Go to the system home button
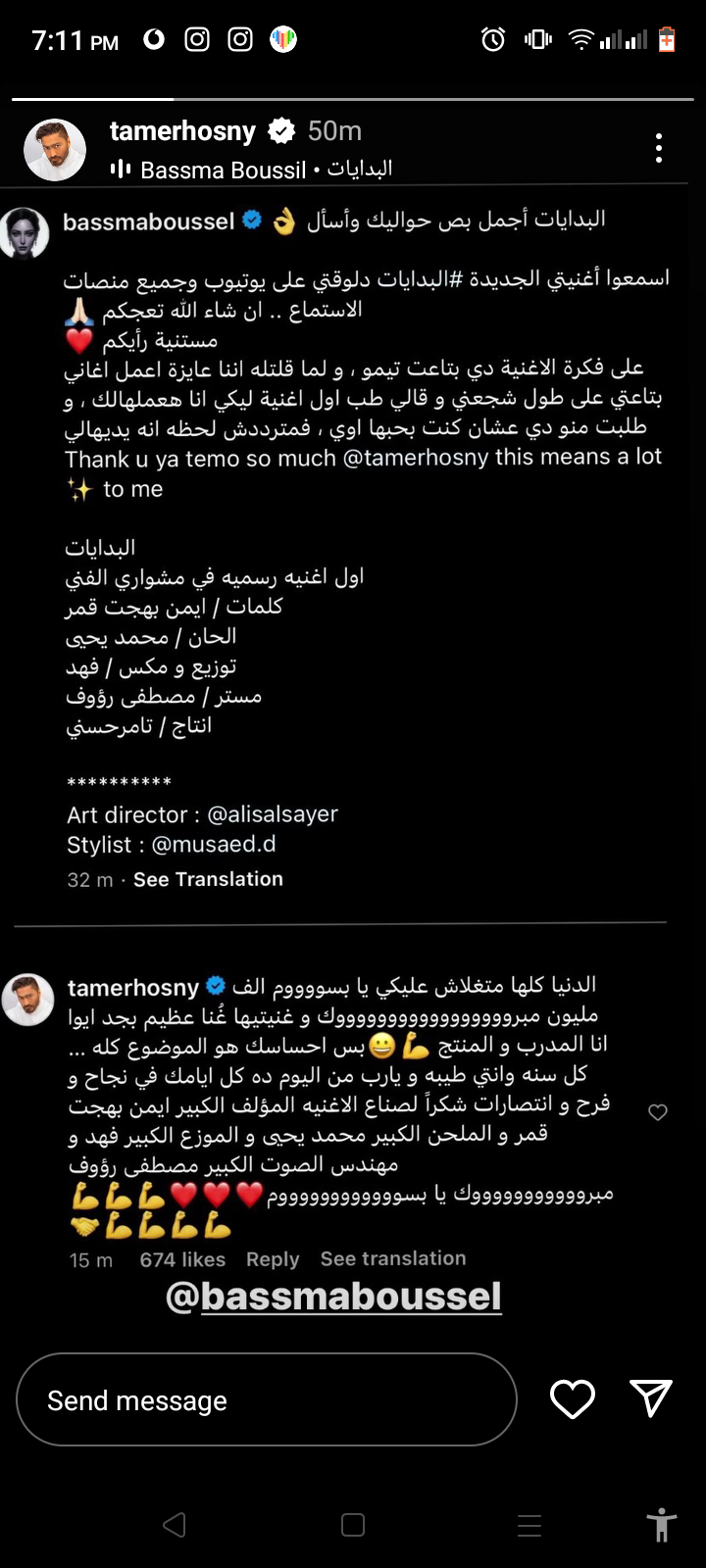The width and height of the screenshot is (706, 1568). point(353,1525)
